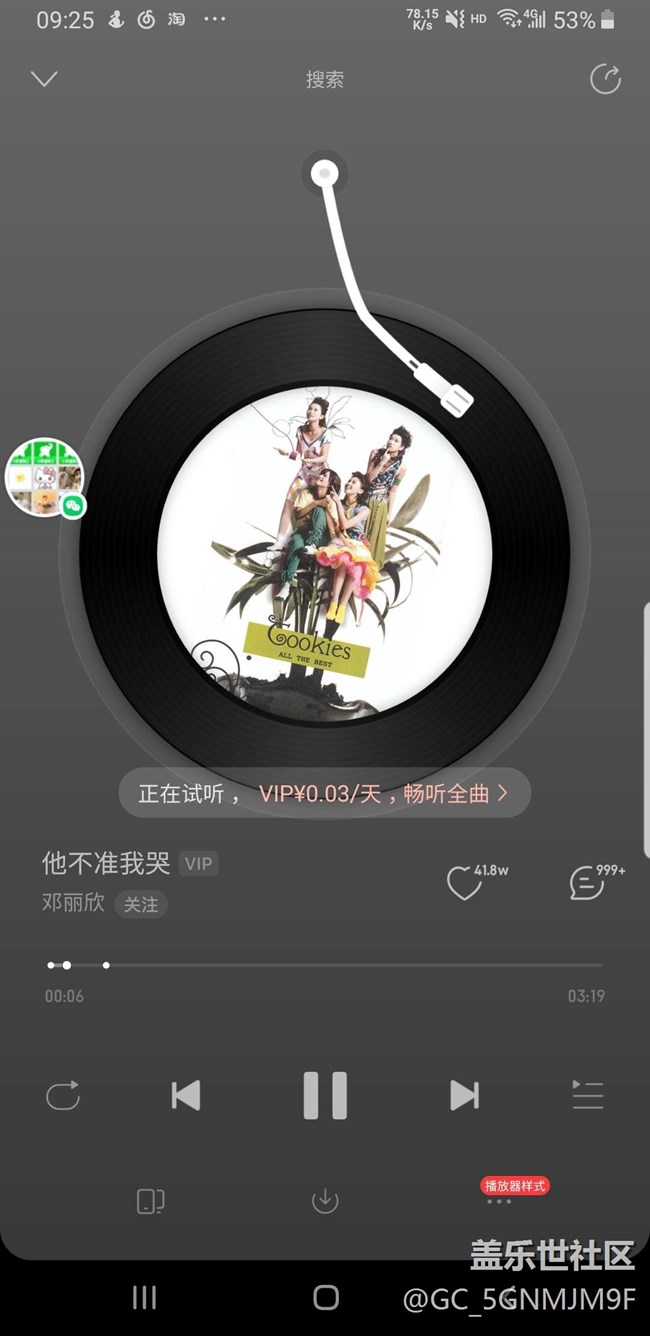
Task: Share the song via top-right icon
Action: (x=605, y=79)
